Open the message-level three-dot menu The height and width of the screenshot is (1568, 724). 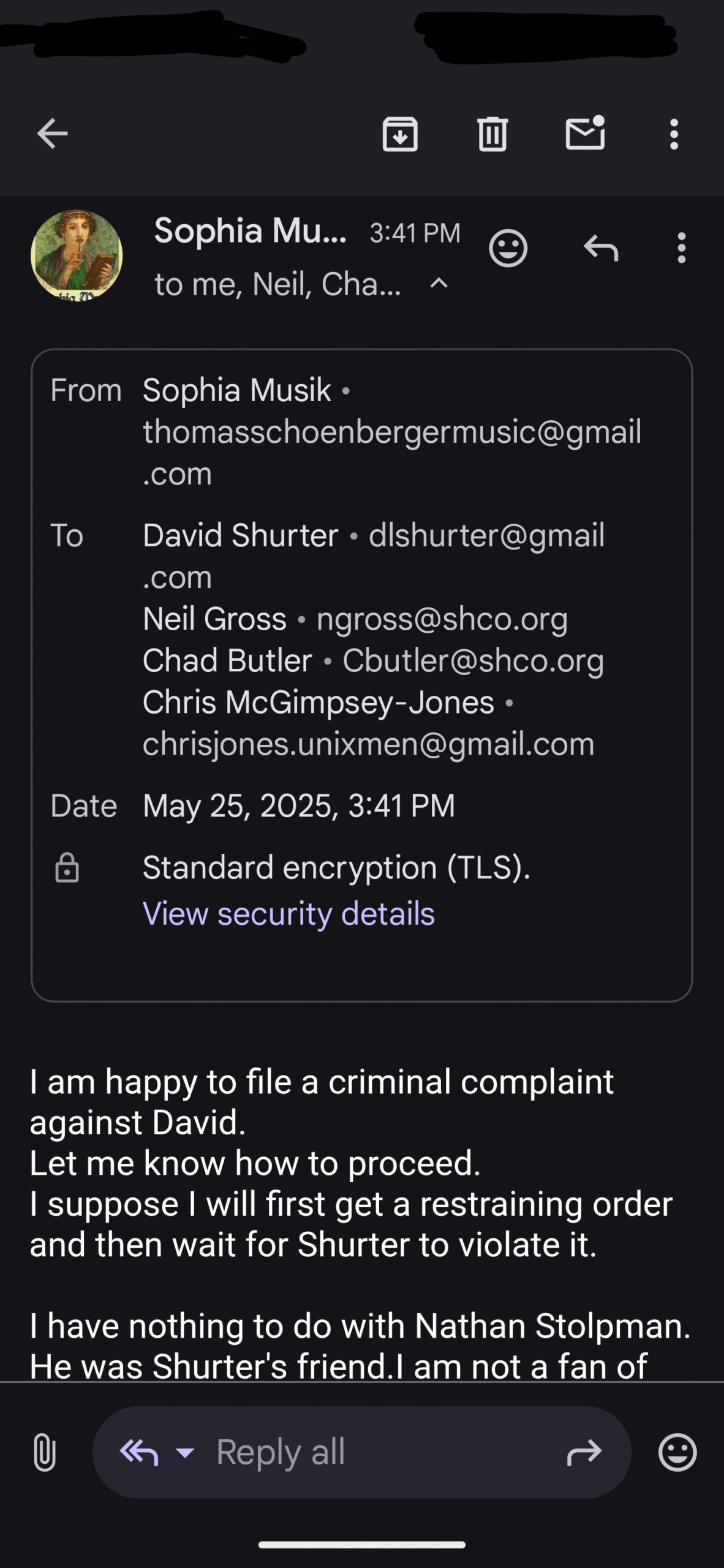[681, 248]
